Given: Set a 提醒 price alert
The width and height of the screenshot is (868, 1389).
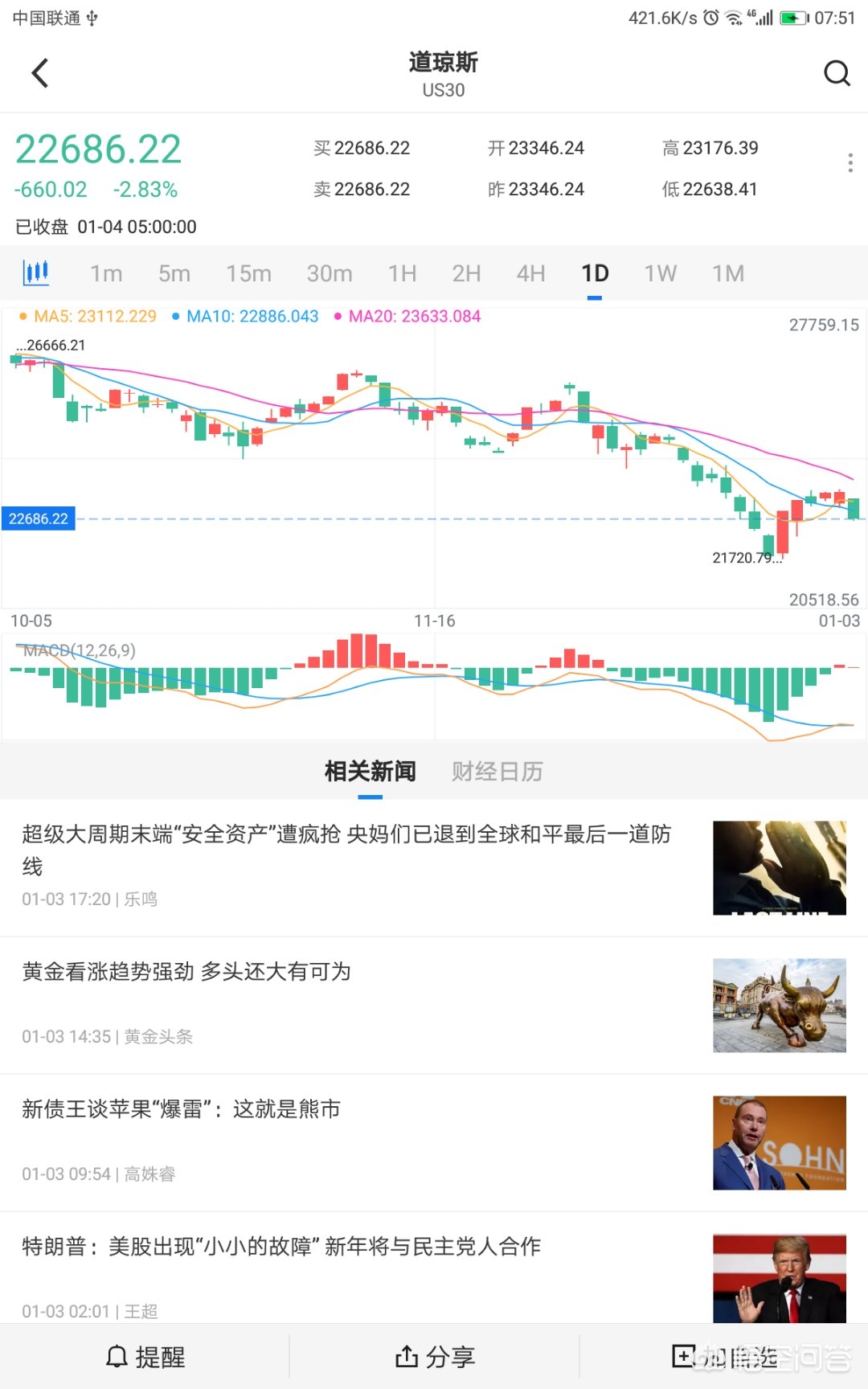Looking at the screenshot, I should point(145,1357).
